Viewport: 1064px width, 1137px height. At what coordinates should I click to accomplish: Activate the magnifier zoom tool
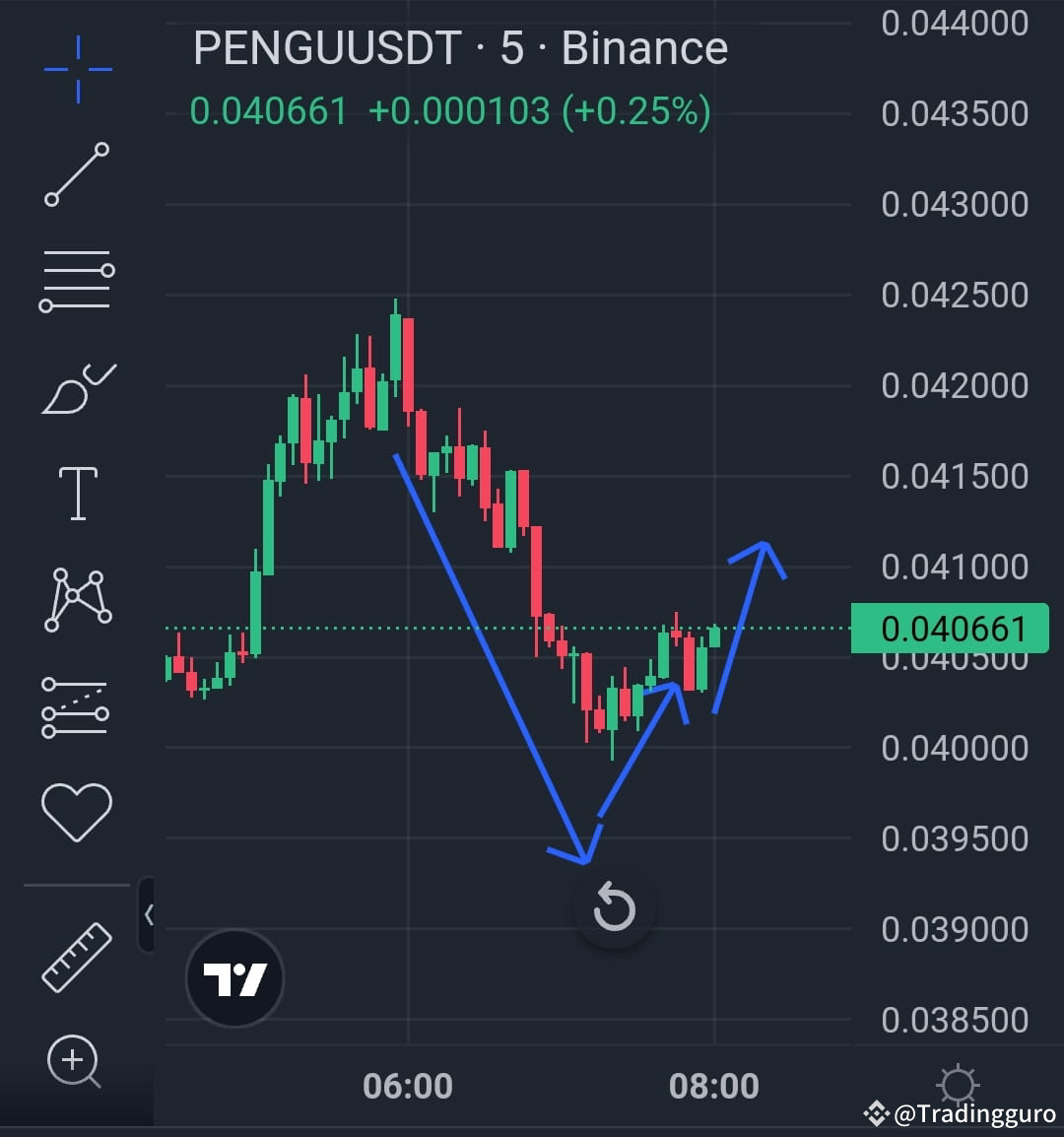[x=75, y=1062]
